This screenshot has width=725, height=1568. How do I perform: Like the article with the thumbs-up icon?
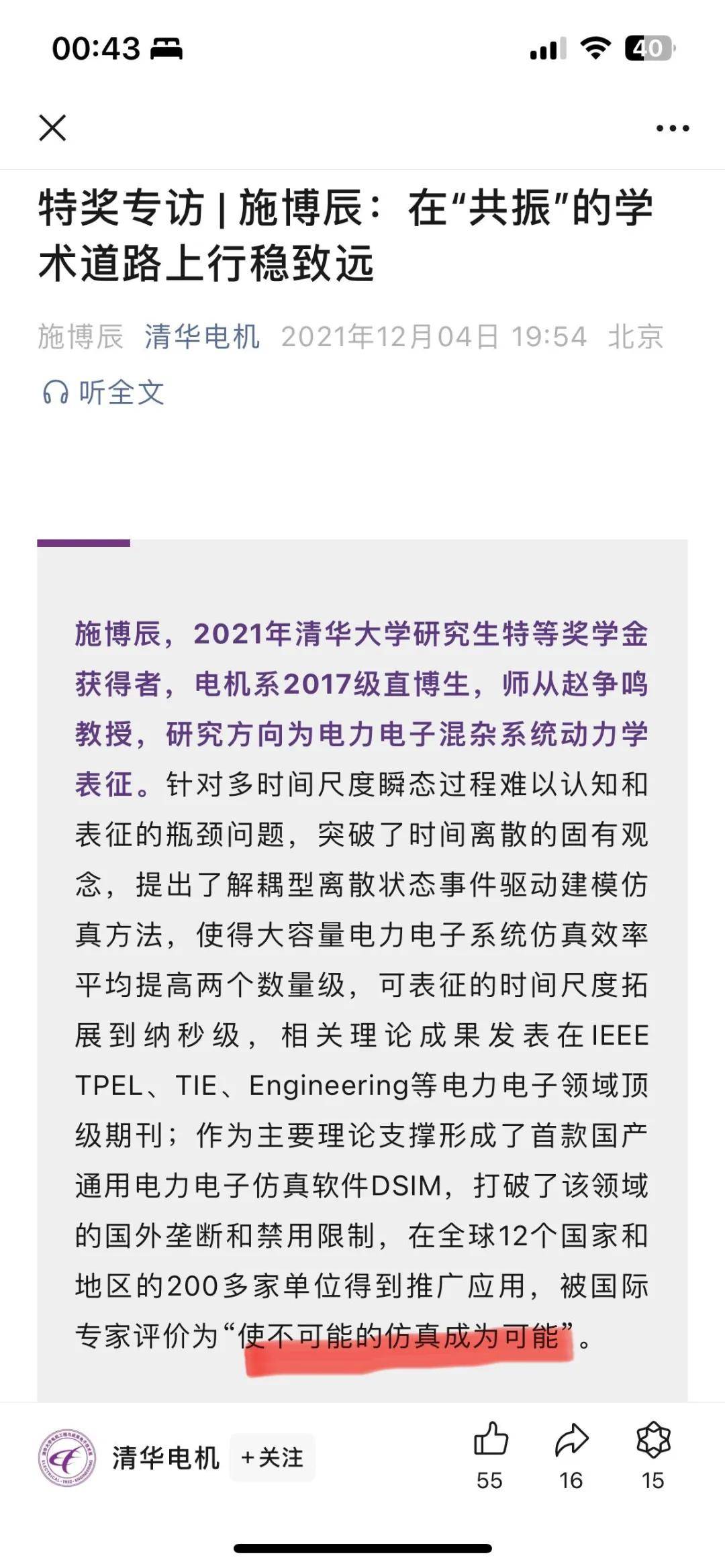point(491,1439)
